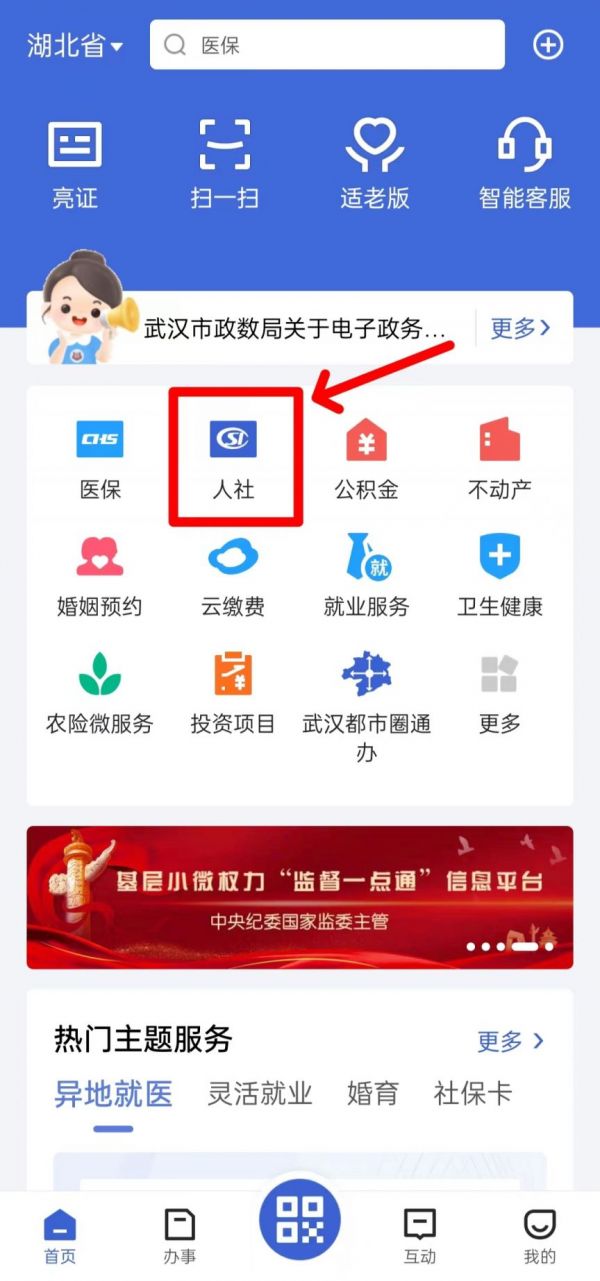The height and width of the screenshot is (1281, 600).
Task: Open the 我的 profile tab
Action: [540, 1236]
